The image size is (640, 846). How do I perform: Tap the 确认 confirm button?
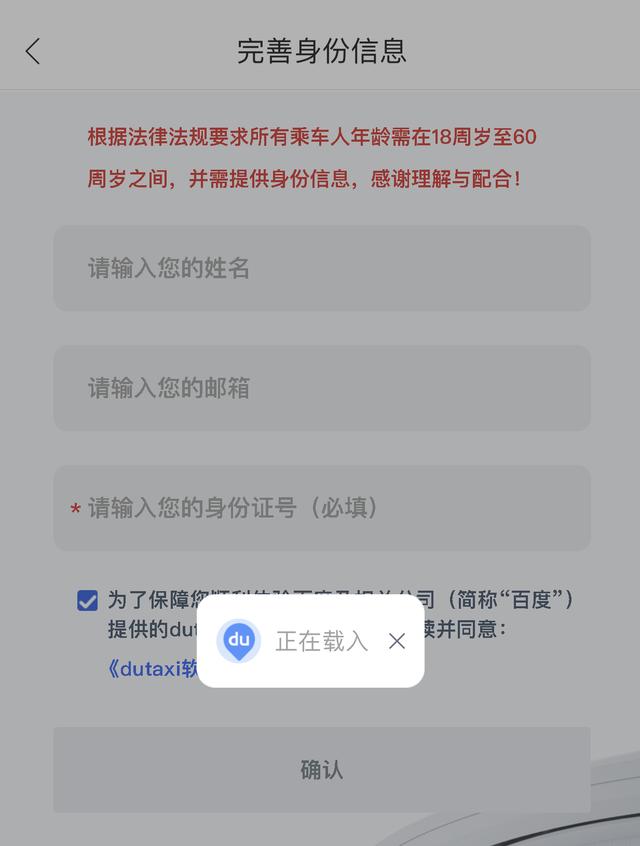point(321,769)
